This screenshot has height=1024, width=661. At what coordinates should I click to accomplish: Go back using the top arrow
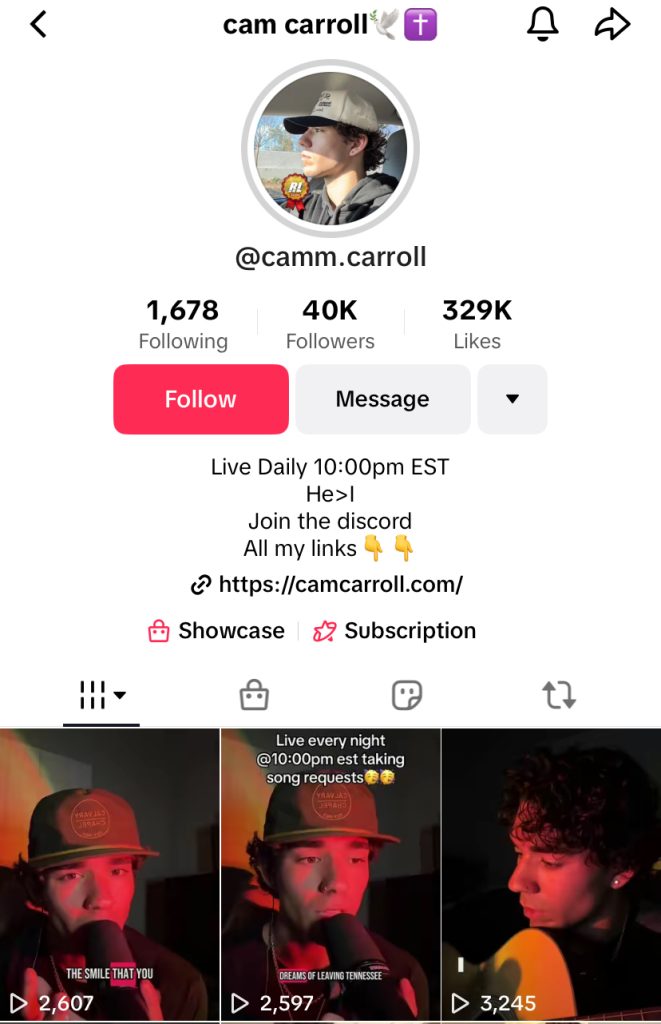[x=38, y=24]
